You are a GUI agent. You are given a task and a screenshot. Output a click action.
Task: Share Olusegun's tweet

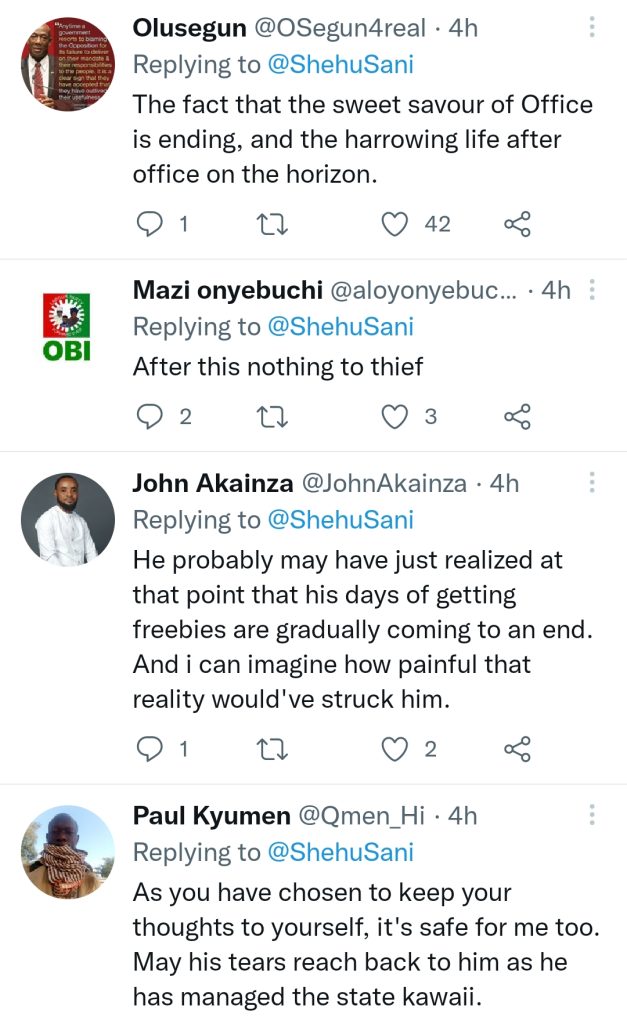point(517,224)
